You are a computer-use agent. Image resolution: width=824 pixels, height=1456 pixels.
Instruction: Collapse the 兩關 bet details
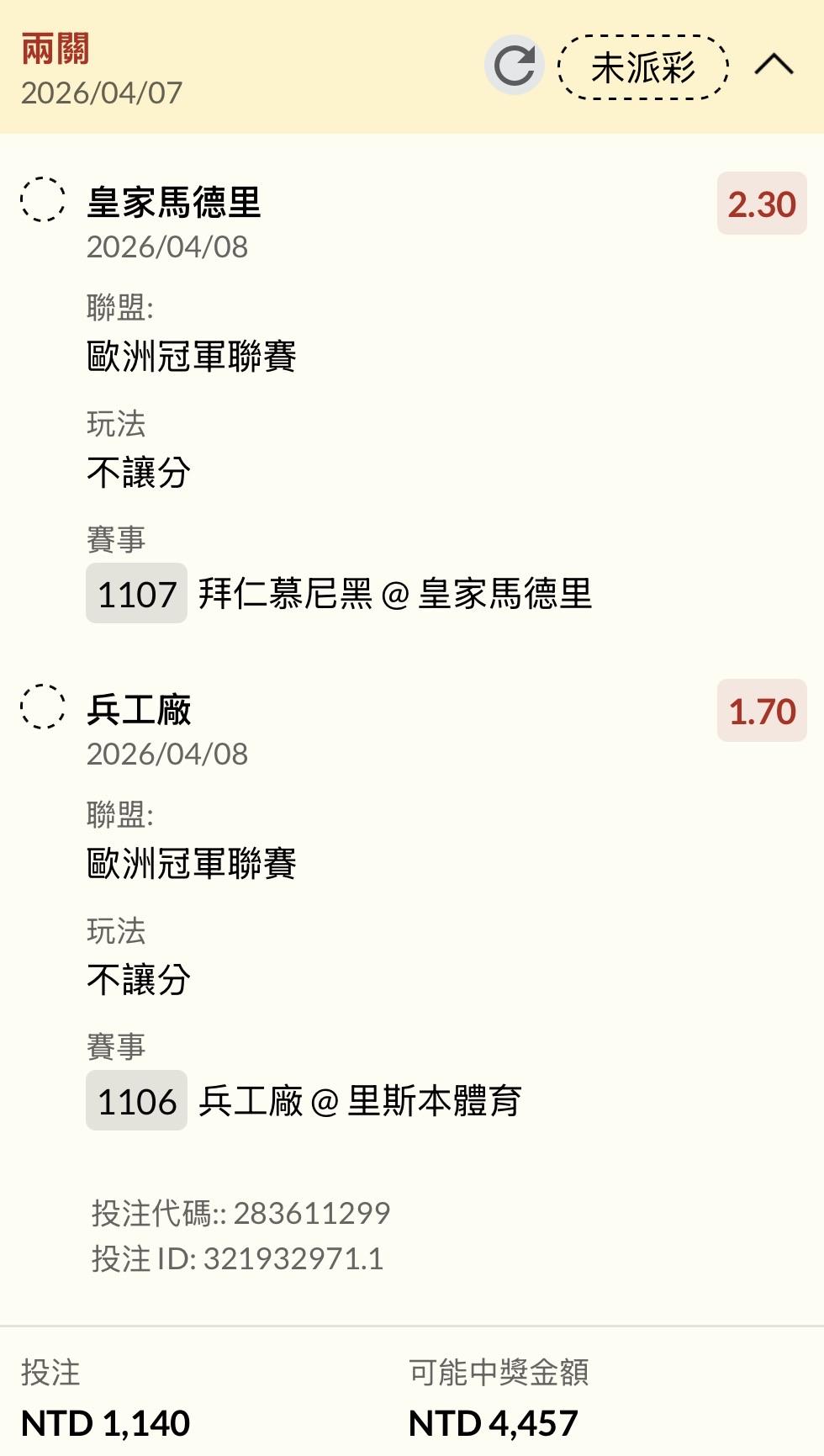tap(774, 65)
